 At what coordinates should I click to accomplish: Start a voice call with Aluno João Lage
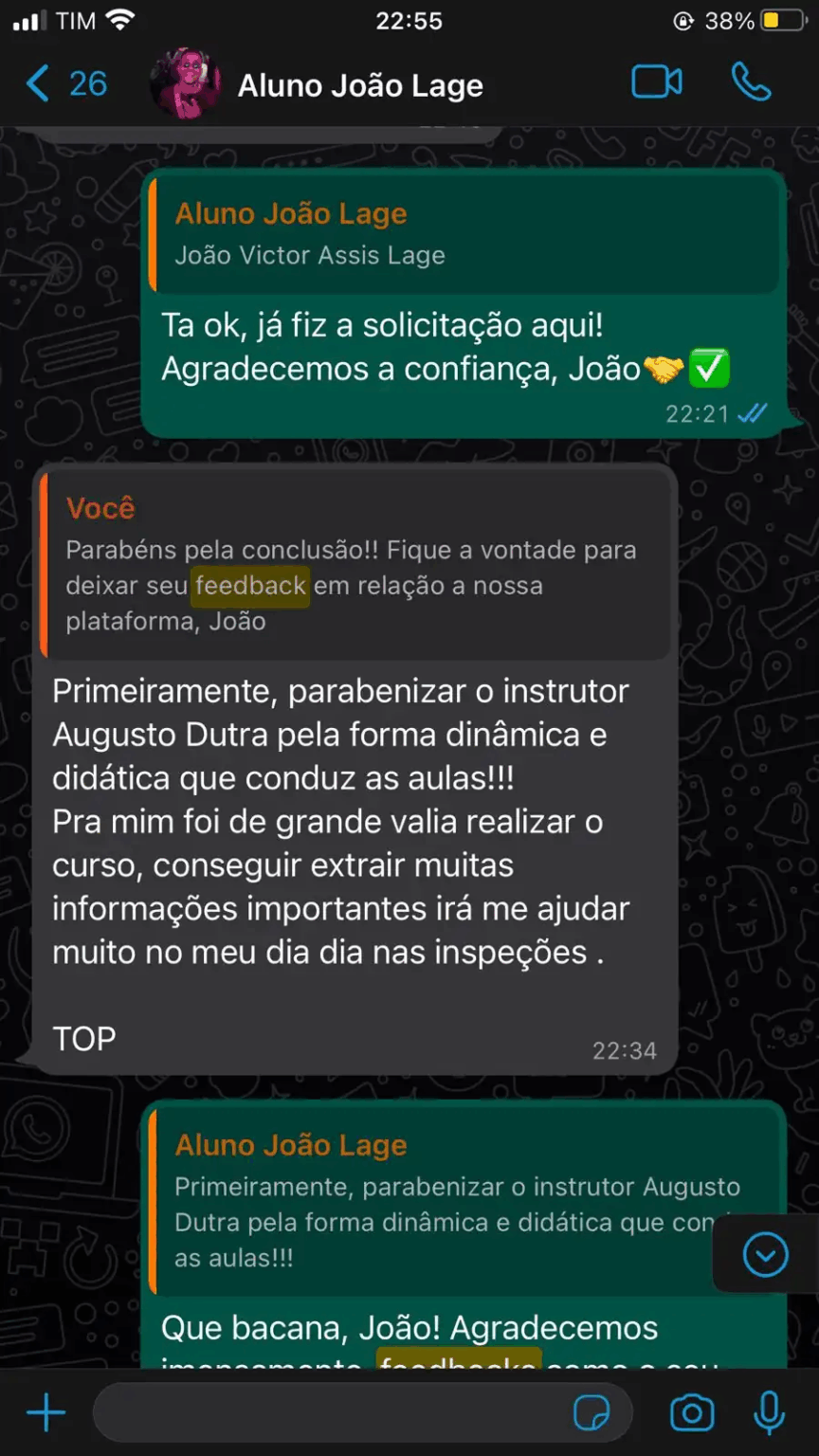(752, 83)
